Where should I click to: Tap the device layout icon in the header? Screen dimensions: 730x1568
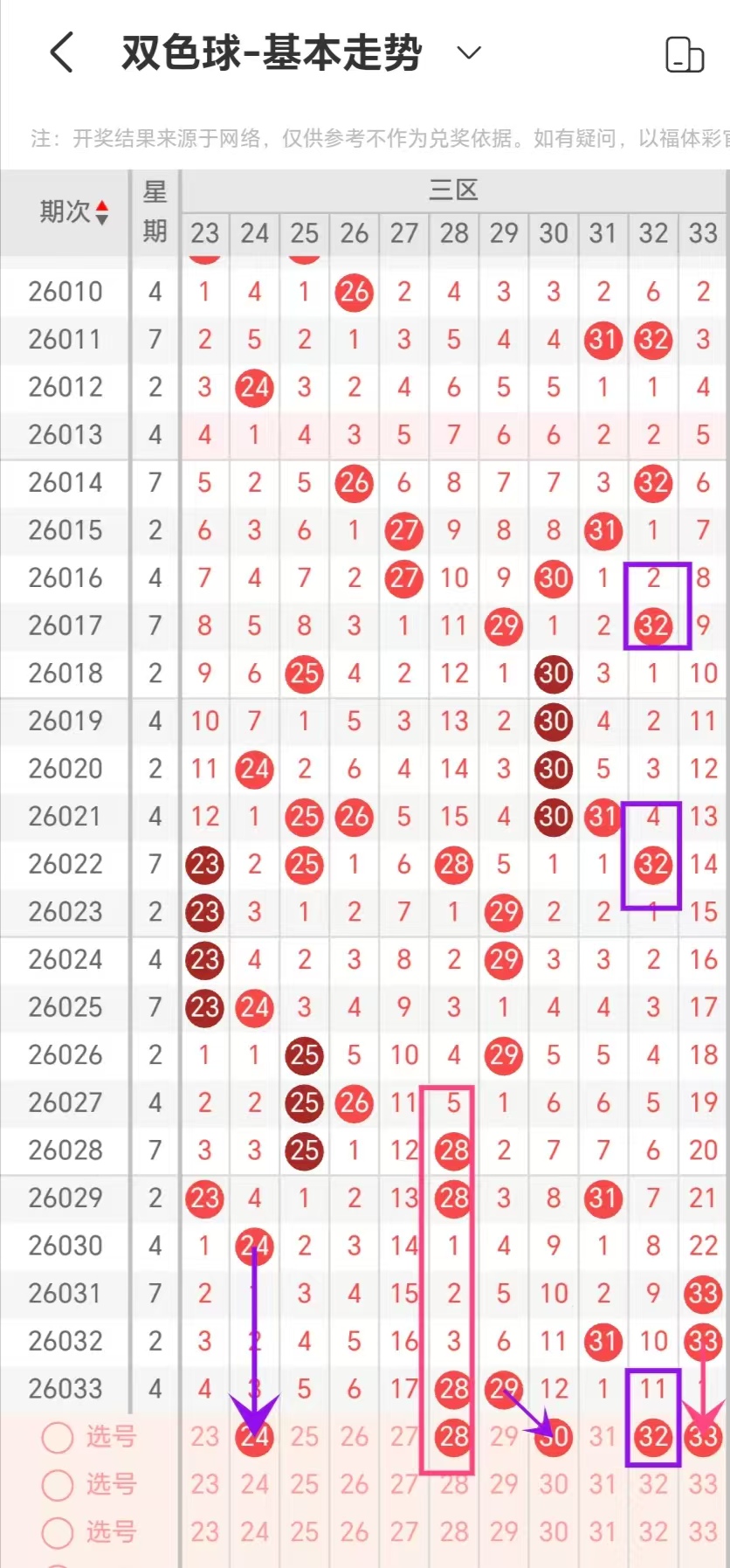[685, 54]
